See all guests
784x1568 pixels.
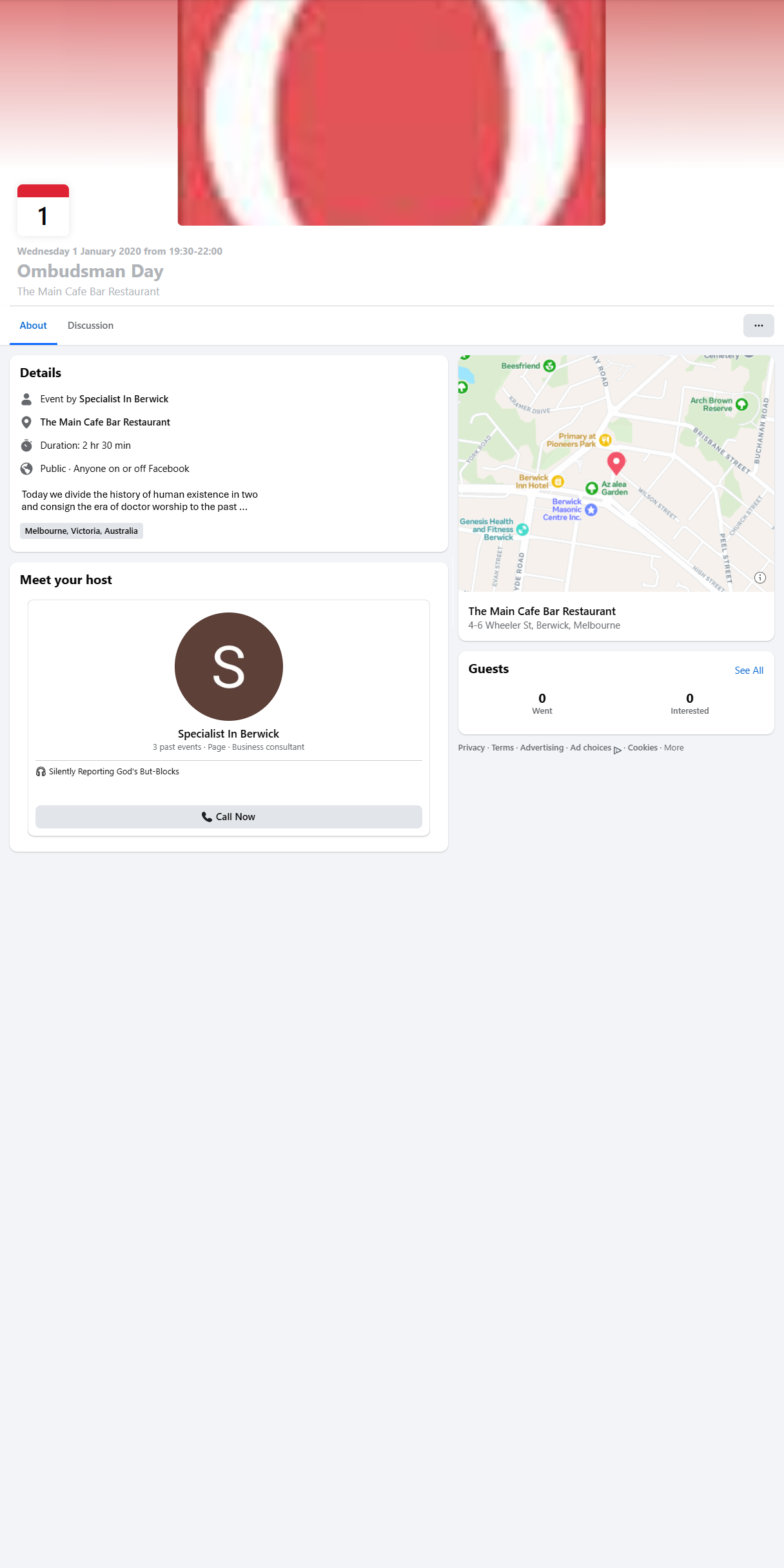point(749,671)
